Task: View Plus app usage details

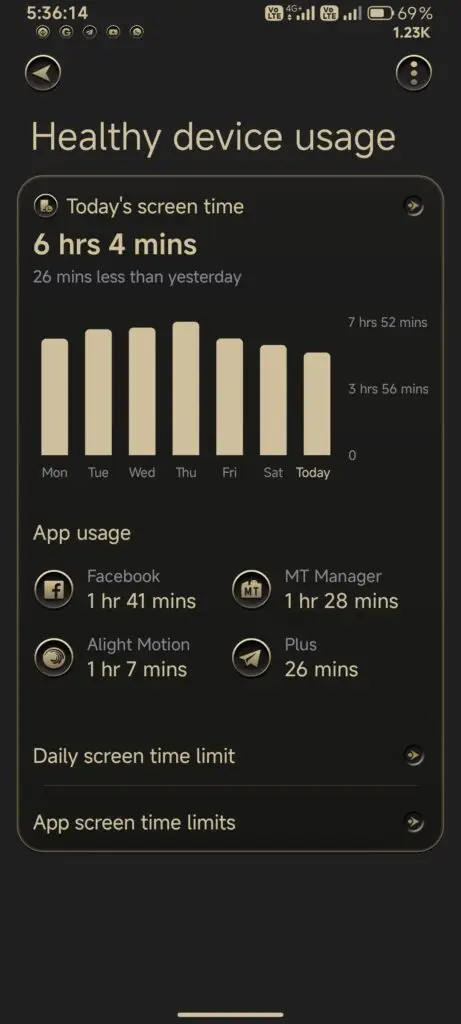Action: point(295,657)
